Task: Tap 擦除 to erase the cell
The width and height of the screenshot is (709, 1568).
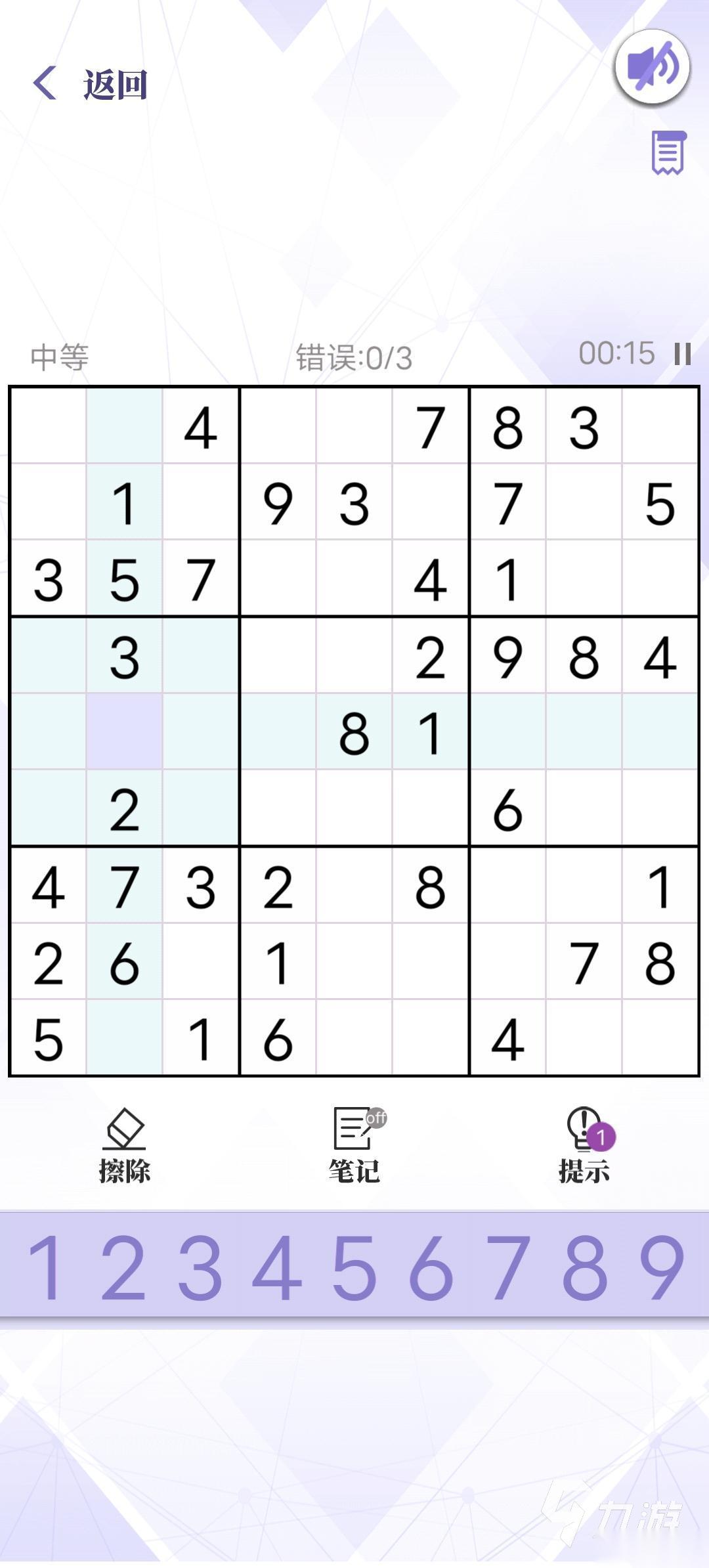Action: (125, 1146)
